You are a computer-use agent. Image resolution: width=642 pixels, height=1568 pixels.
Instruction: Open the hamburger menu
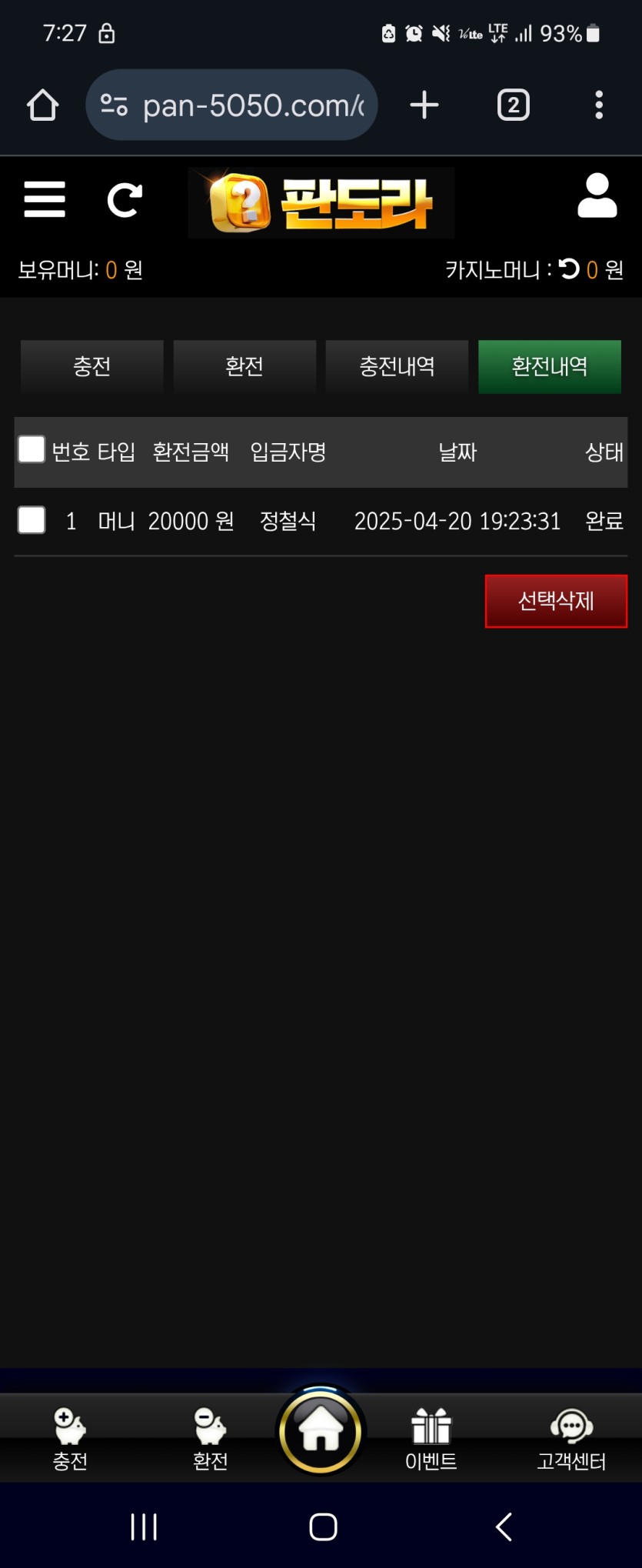coord(45,200)
